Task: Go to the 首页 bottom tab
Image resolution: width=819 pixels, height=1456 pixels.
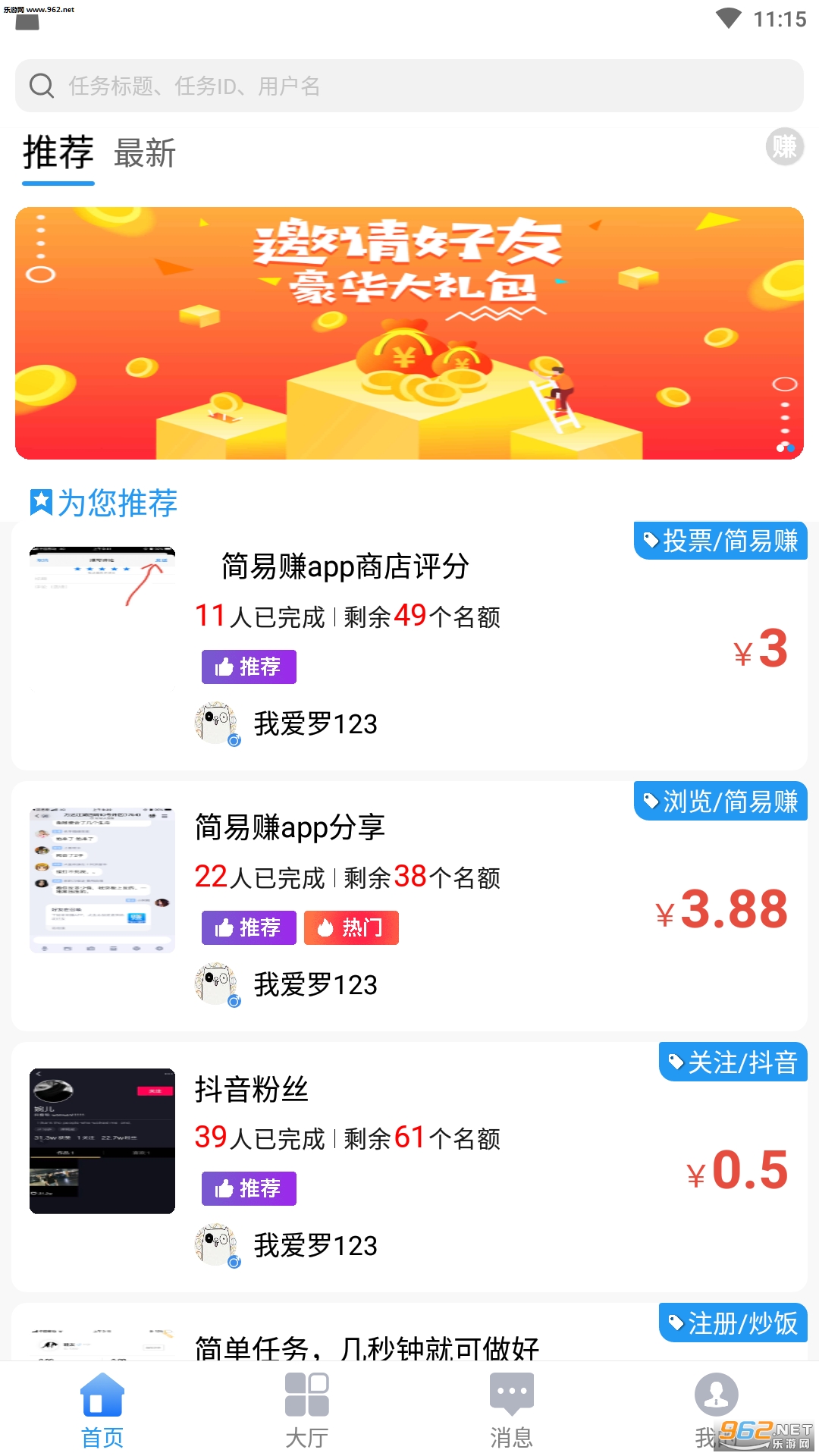Action: (102, 1409)
